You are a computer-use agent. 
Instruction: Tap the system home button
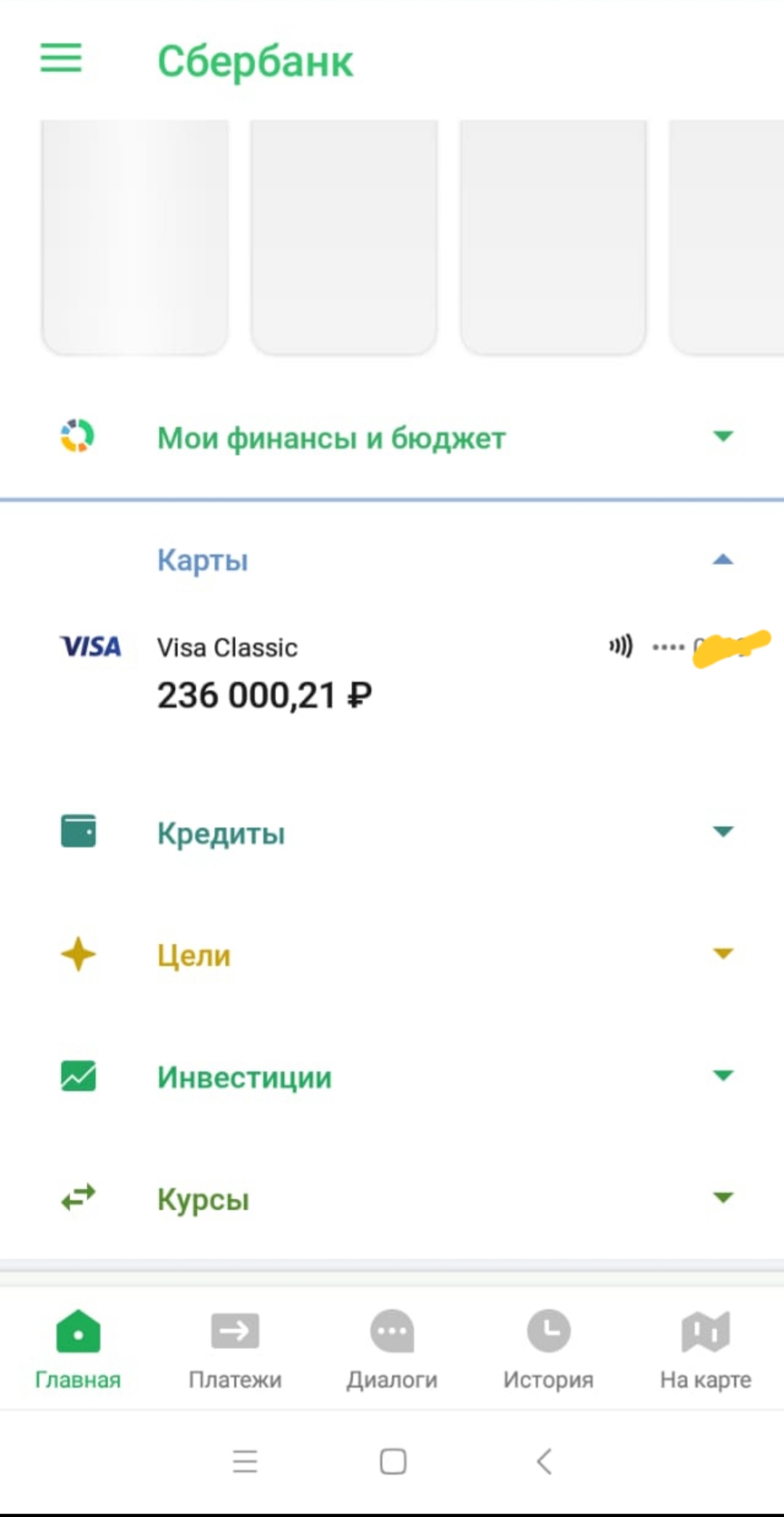393,1460
